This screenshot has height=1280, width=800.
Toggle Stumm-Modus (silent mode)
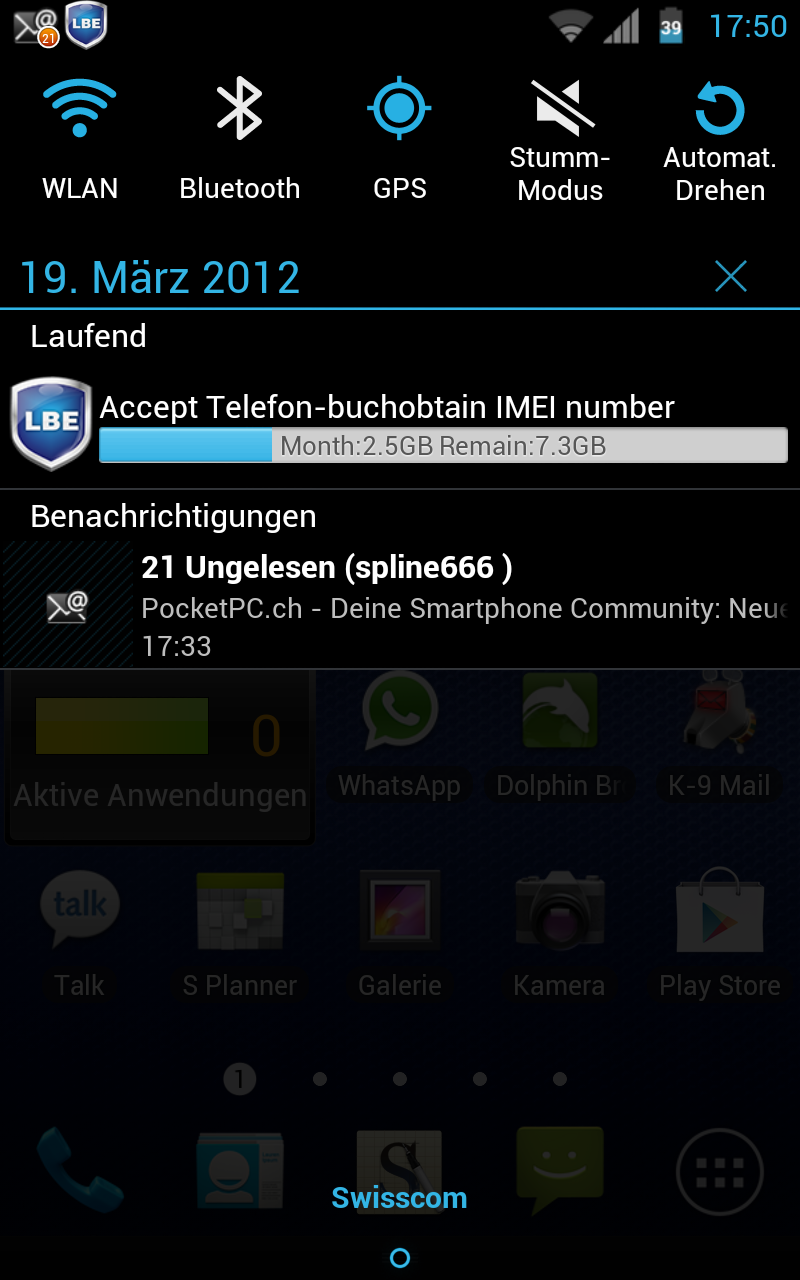pos(560,140)
